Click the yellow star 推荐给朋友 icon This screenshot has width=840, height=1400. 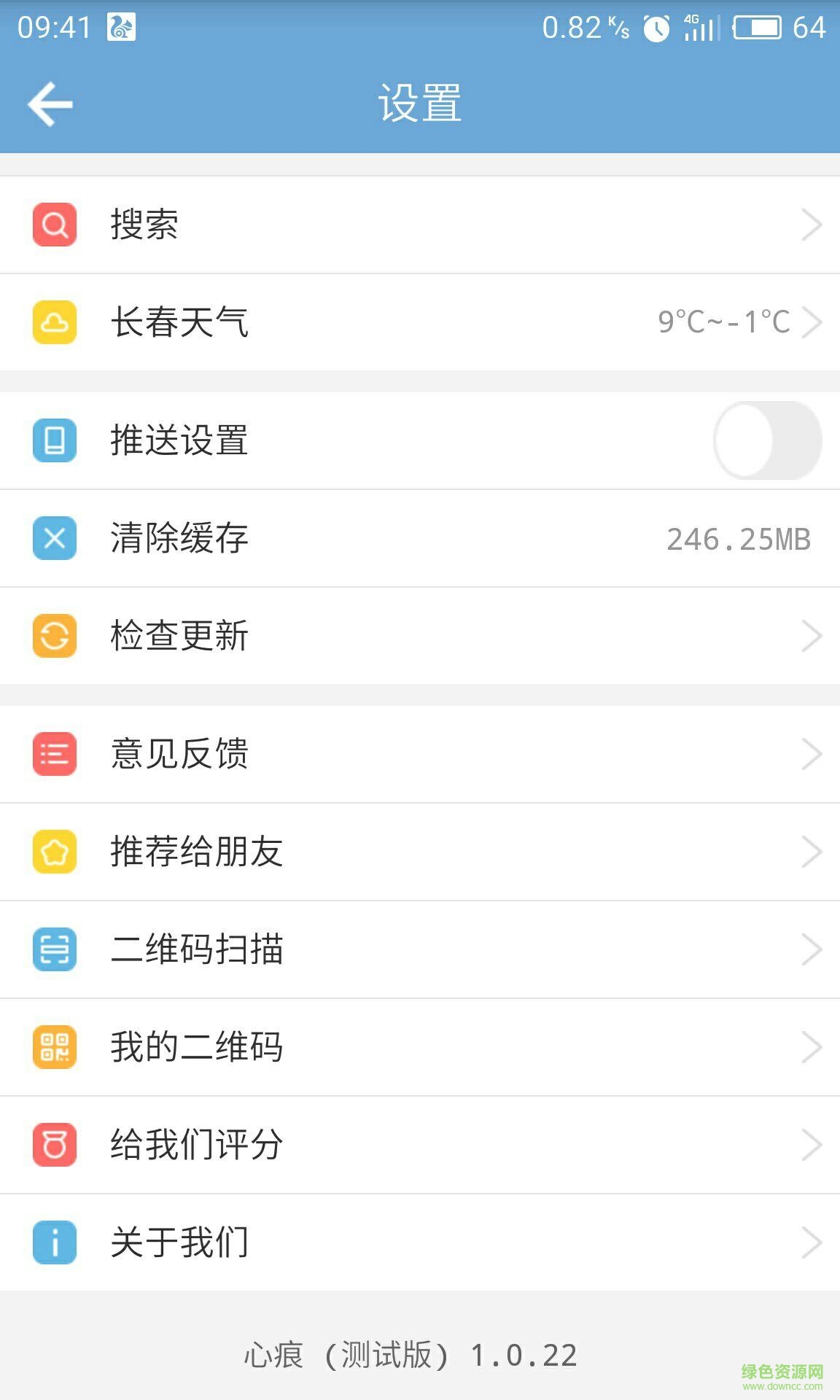click(55, 852)
